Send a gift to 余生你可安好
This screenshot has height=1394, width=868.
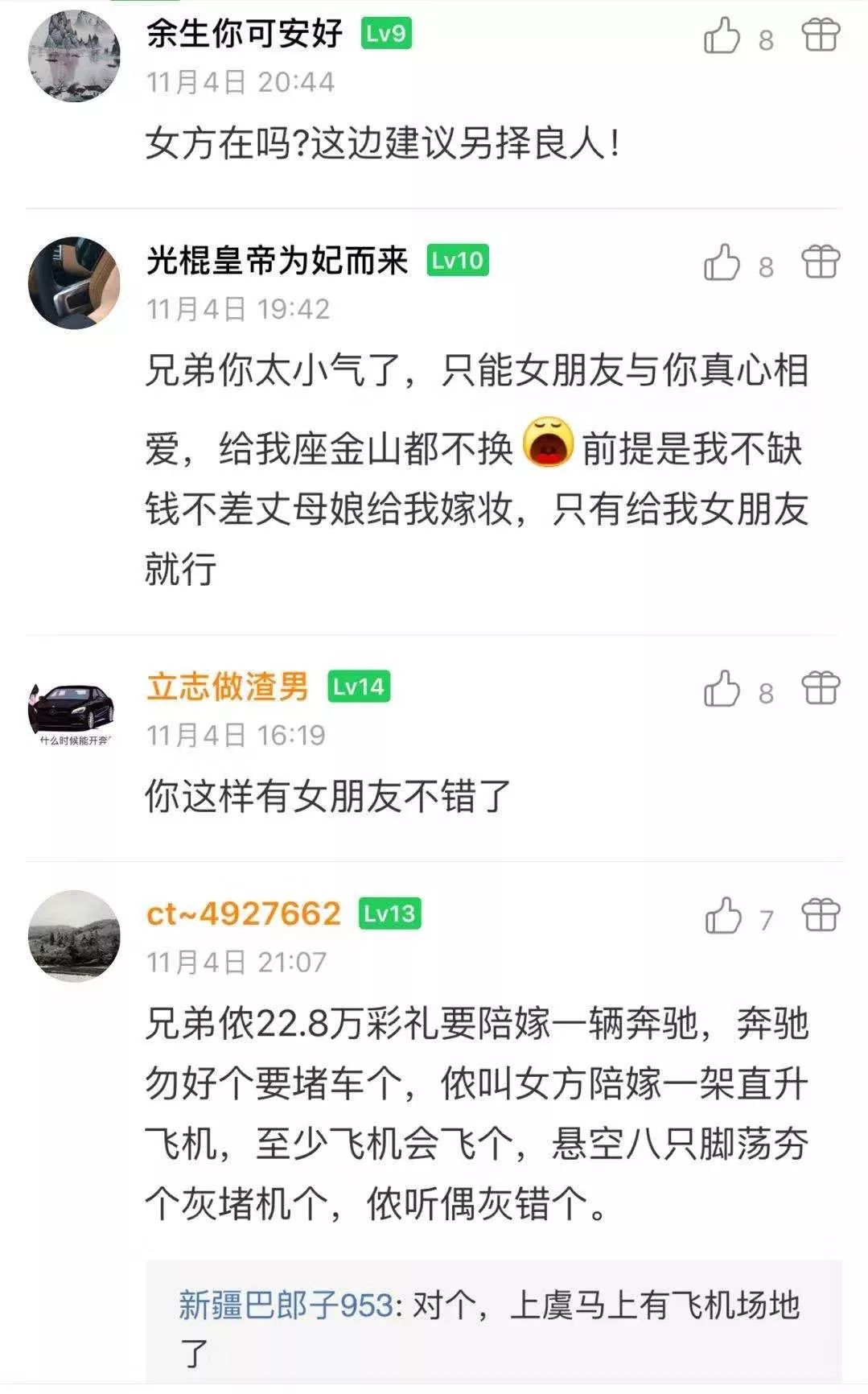tap(821, 35)
